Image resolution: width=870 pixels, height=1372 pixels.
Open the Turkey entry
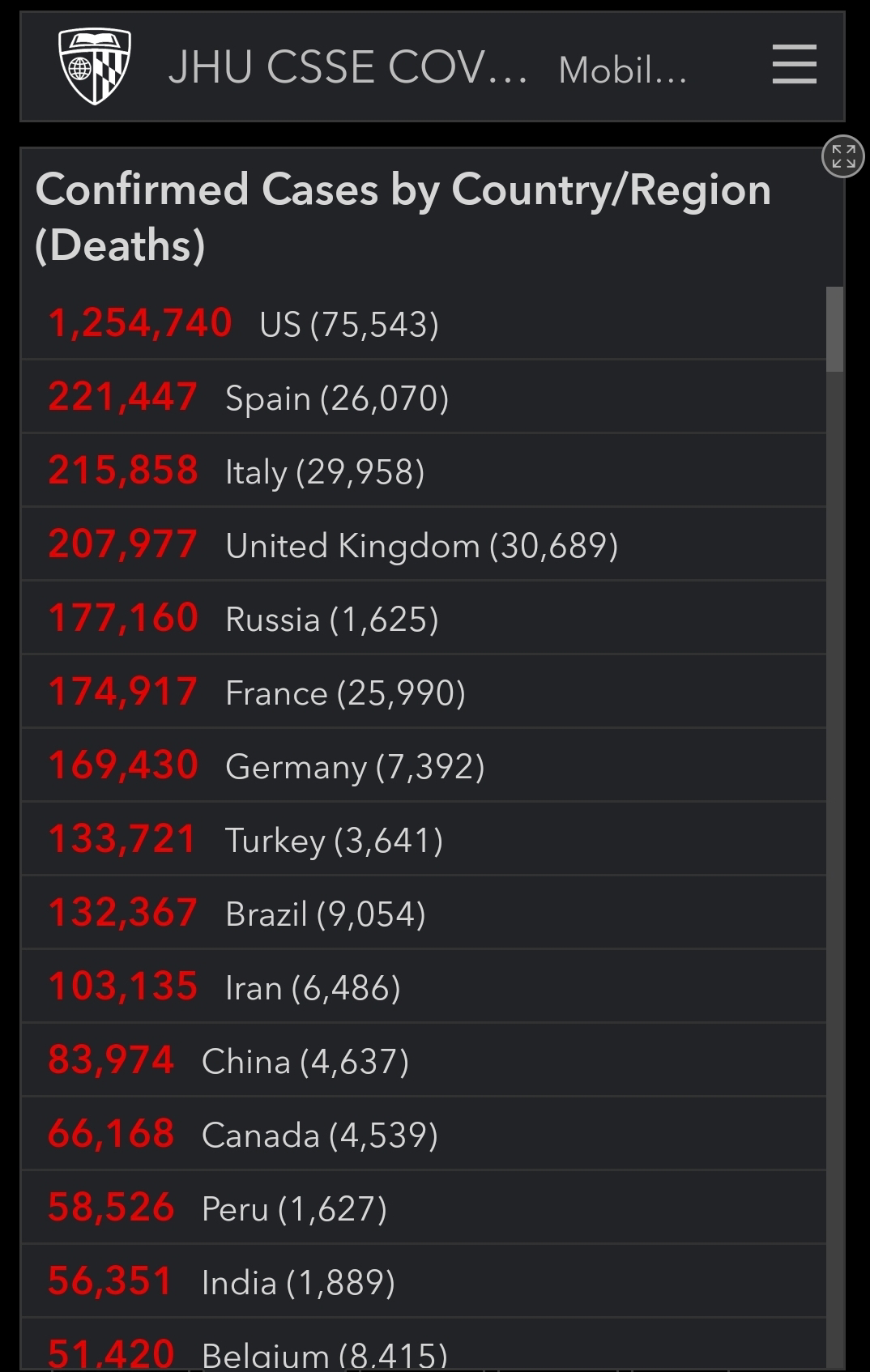pos(423,839)
